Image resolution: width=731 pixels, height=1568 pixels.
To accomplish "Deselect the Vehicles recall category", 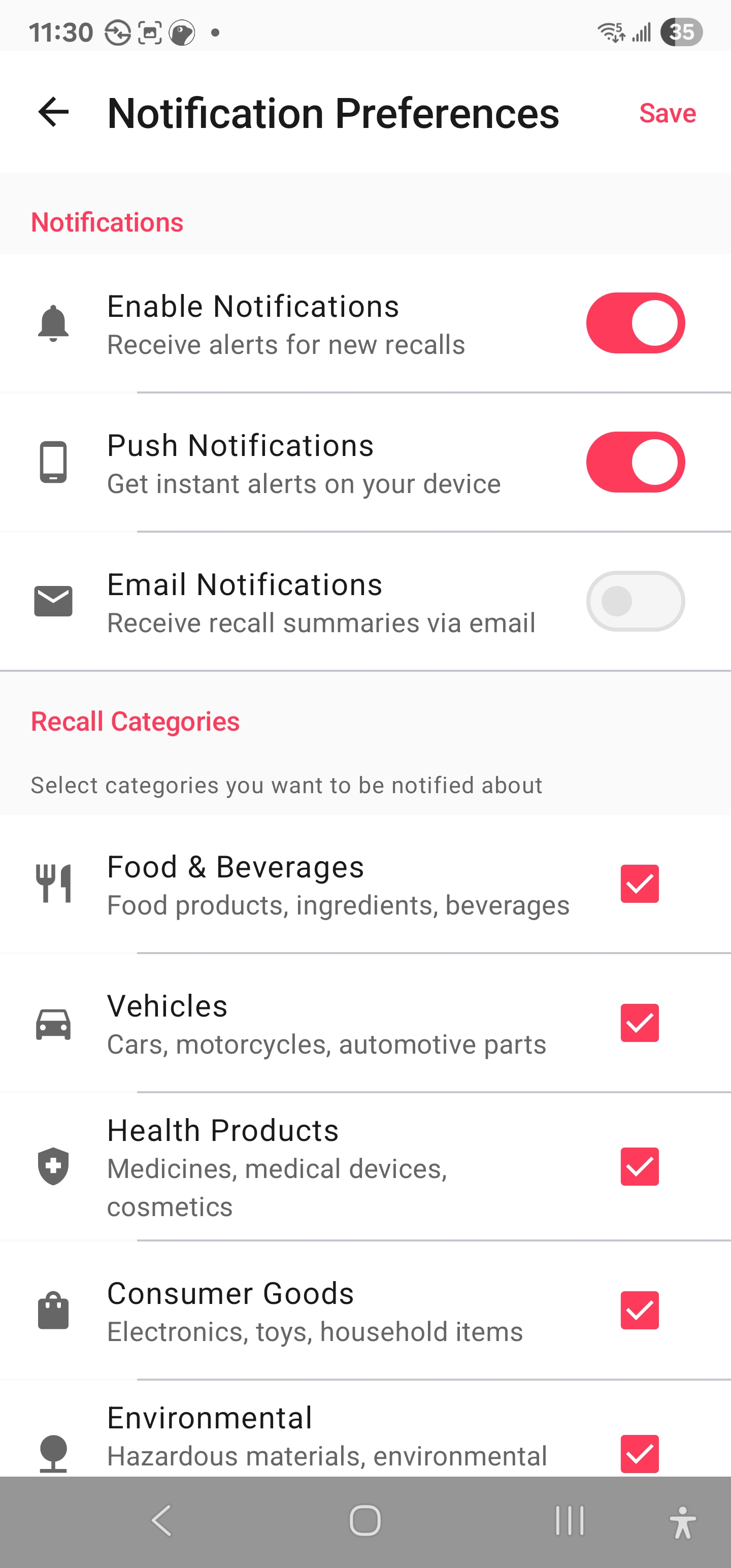I will (x=639, y=1023).
